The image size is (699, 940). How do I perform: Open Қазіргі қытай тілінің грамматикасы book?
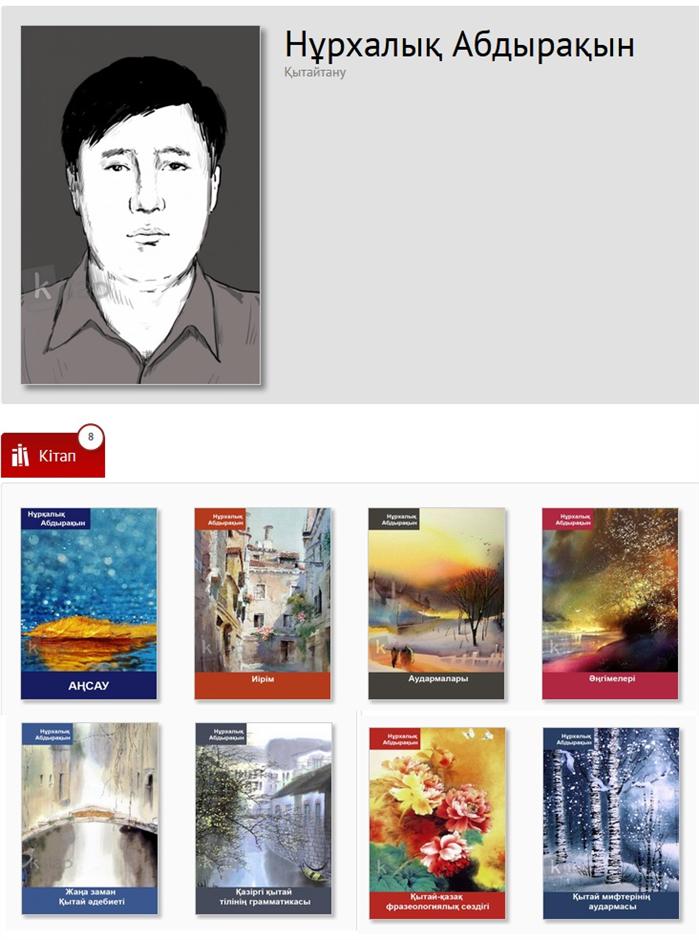tap(264, 818)
